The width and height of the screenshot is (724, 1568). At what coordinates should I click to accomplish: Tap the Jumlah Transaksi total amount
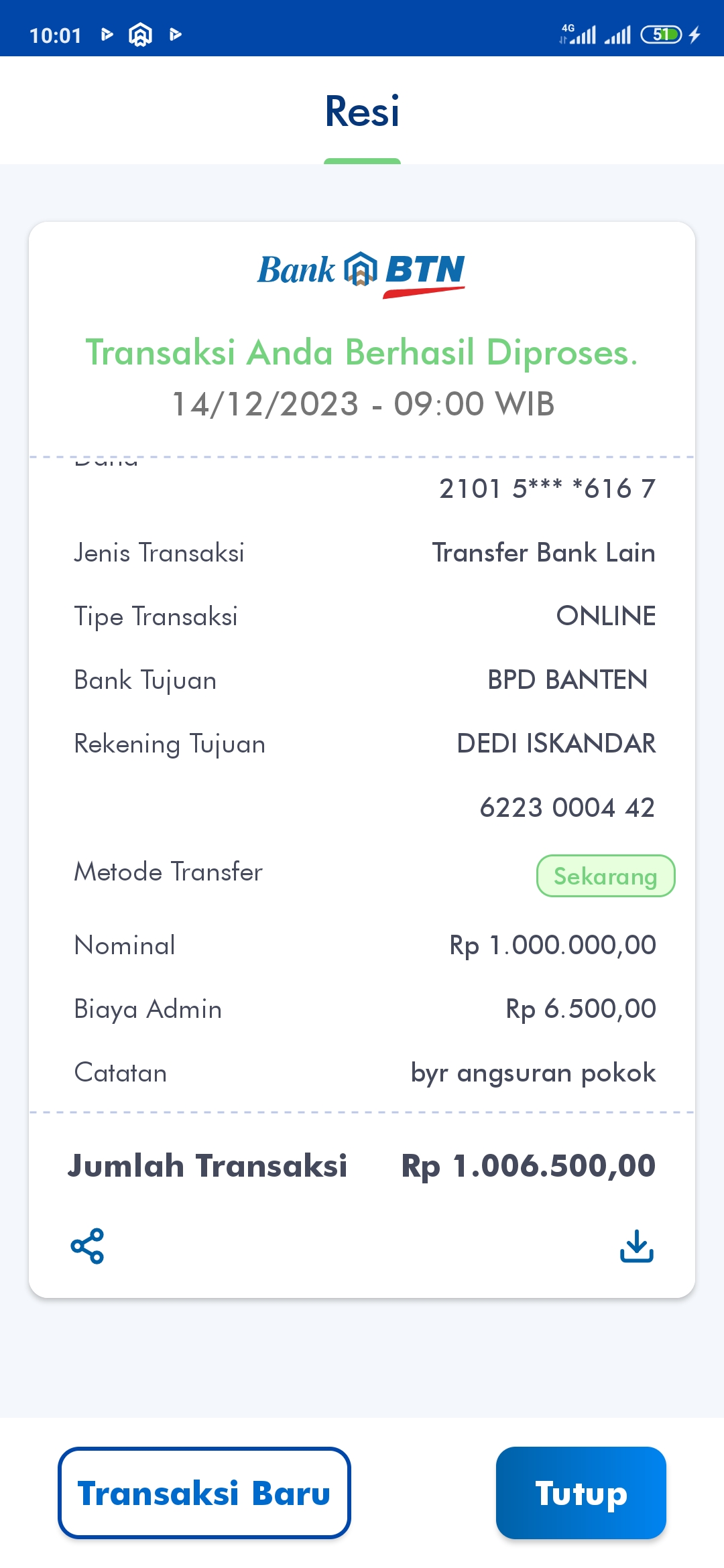(x=527, y=1165)
